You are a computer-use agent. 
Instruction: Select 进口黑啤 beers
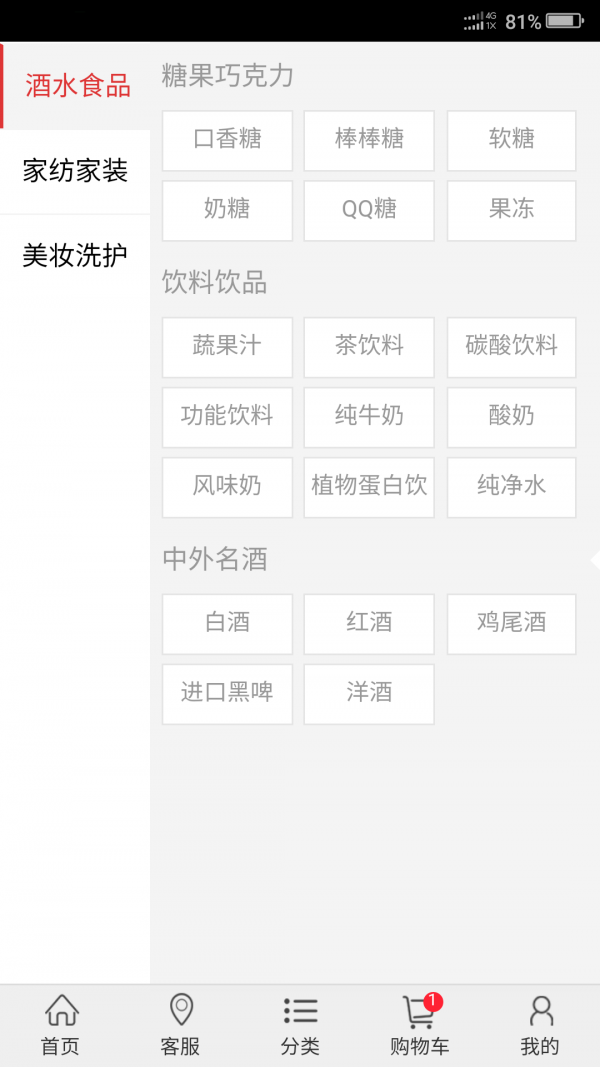click(x=227, y=694)
